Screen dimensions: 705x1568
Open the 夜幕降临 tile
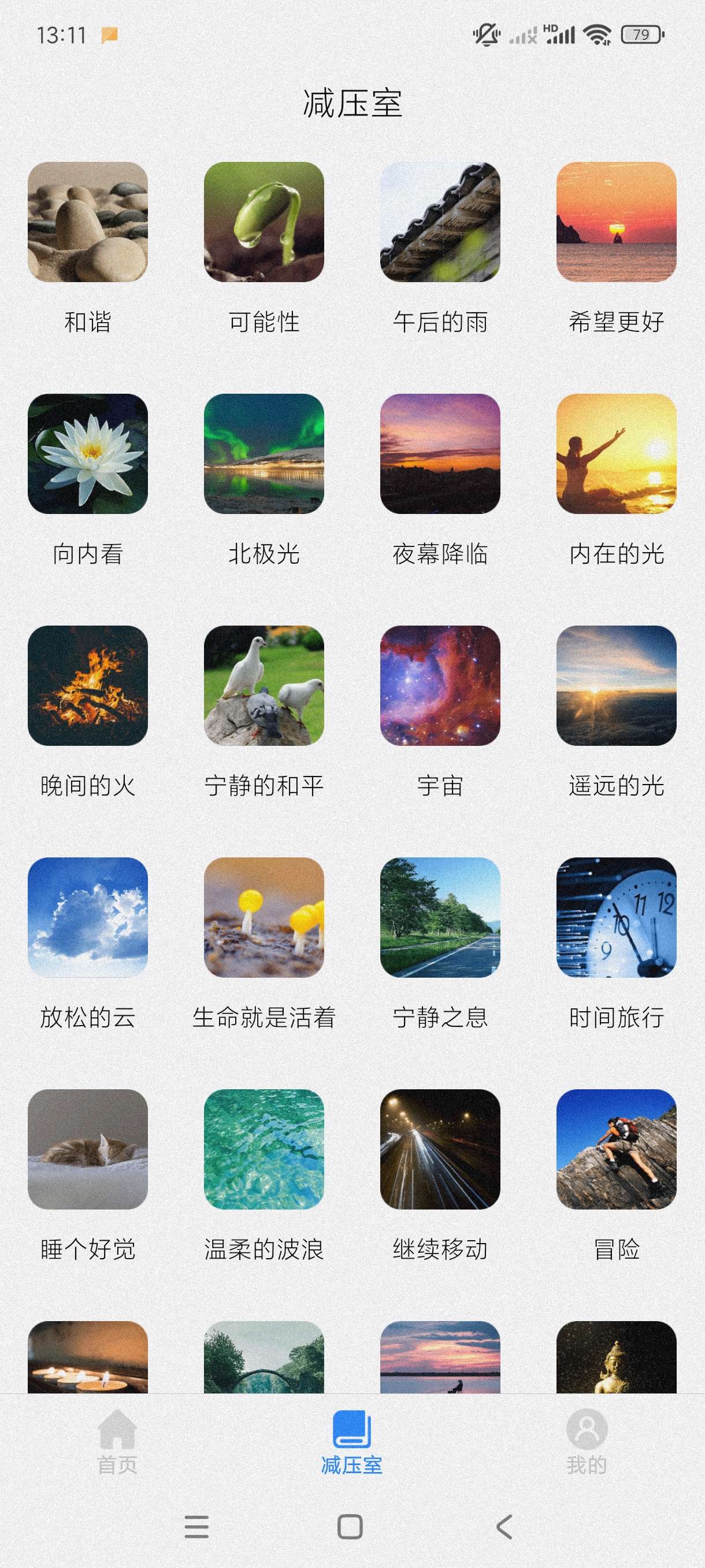coord(440,453)
